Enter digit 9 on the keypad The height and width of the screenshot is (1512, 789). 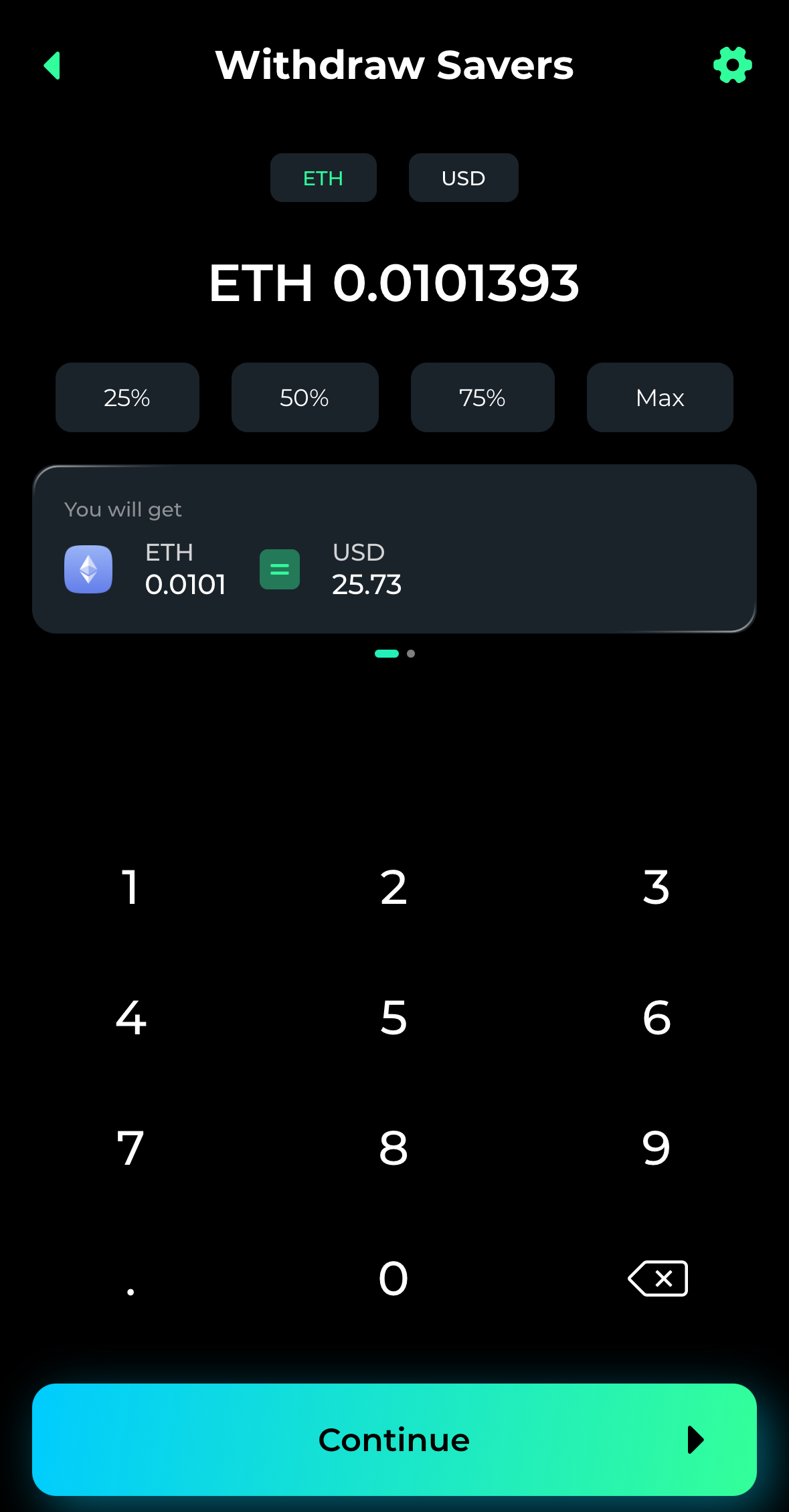click(656, 1148)
